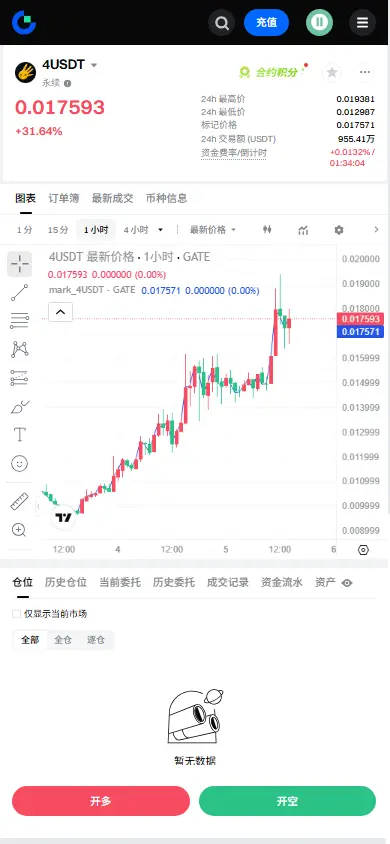Tap the 开空 open short button

click(x=287, y=801)
